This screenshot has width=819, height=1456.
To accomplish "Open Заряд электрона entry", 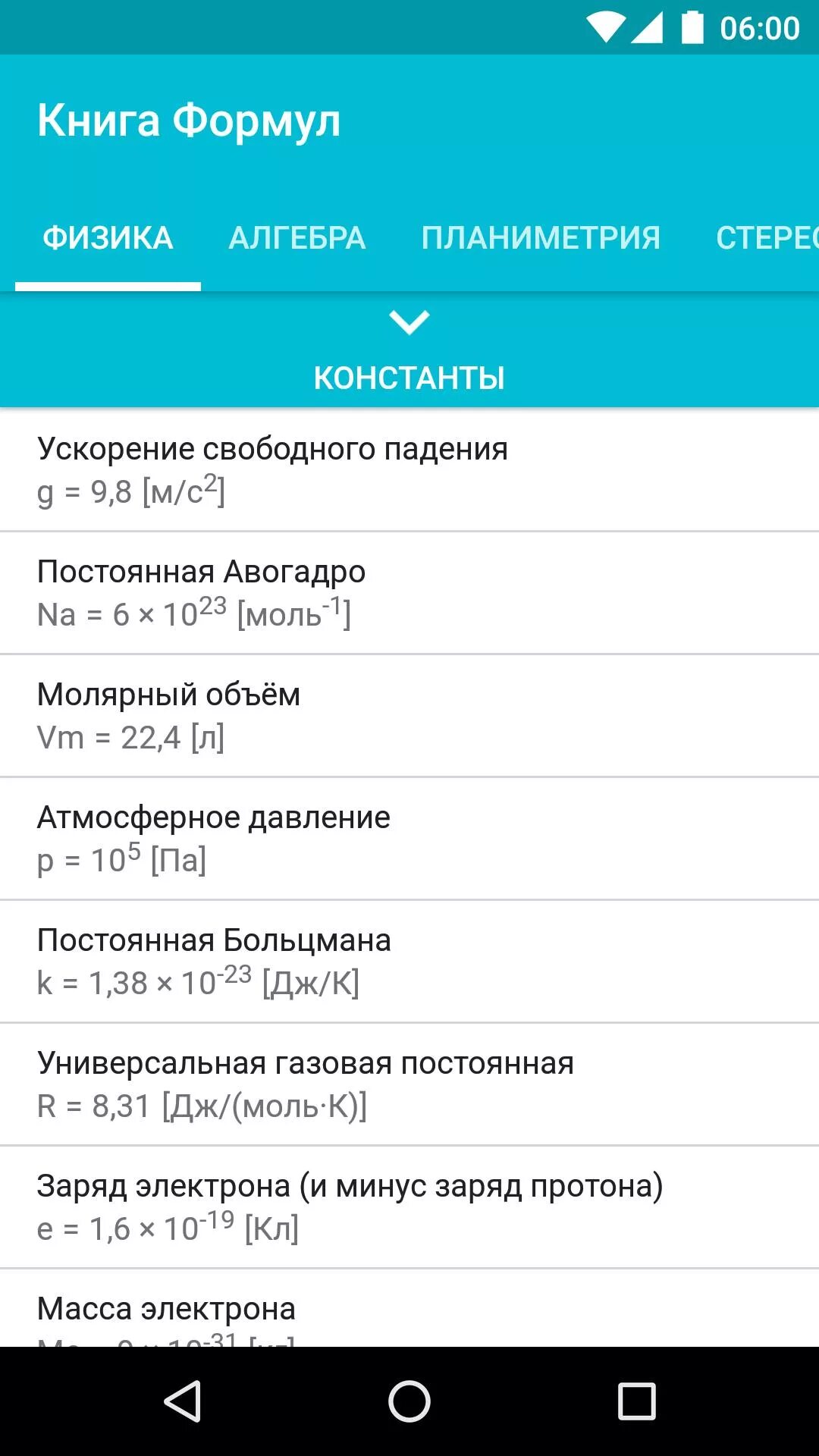I will (x=409, y=1207).
